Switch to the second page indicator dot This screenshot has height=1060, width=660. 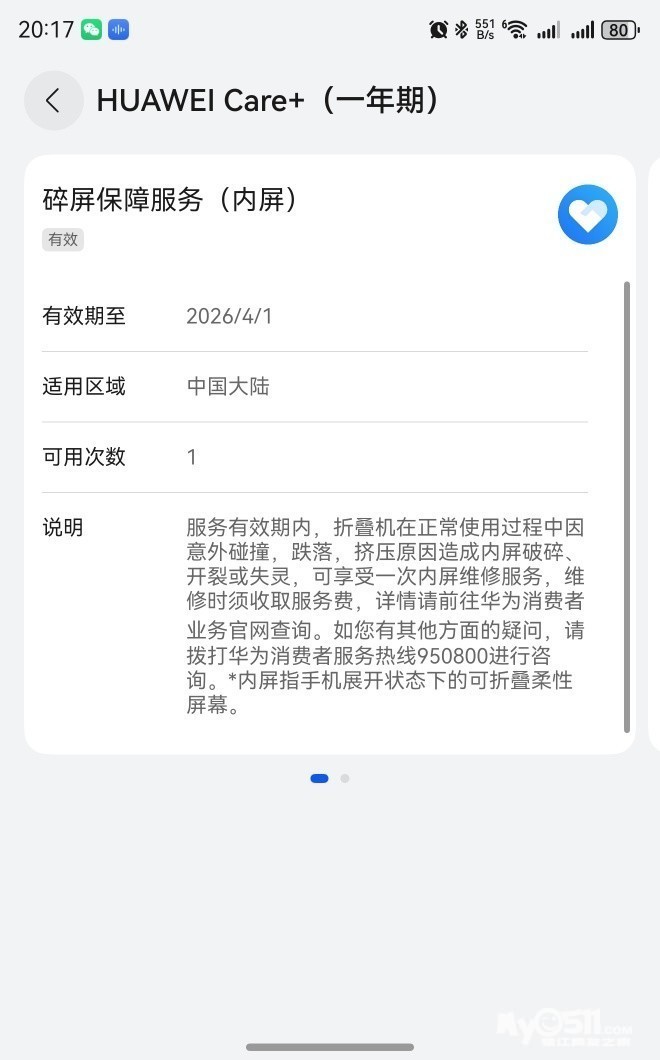tap(345, 778)
